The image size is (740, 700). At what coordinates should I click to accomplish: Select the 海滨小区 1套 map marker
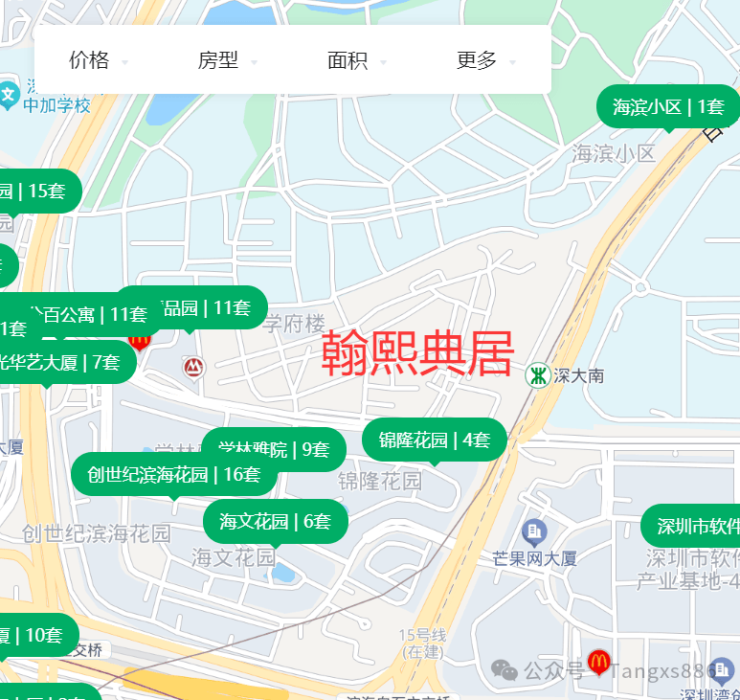click(667, 107)
